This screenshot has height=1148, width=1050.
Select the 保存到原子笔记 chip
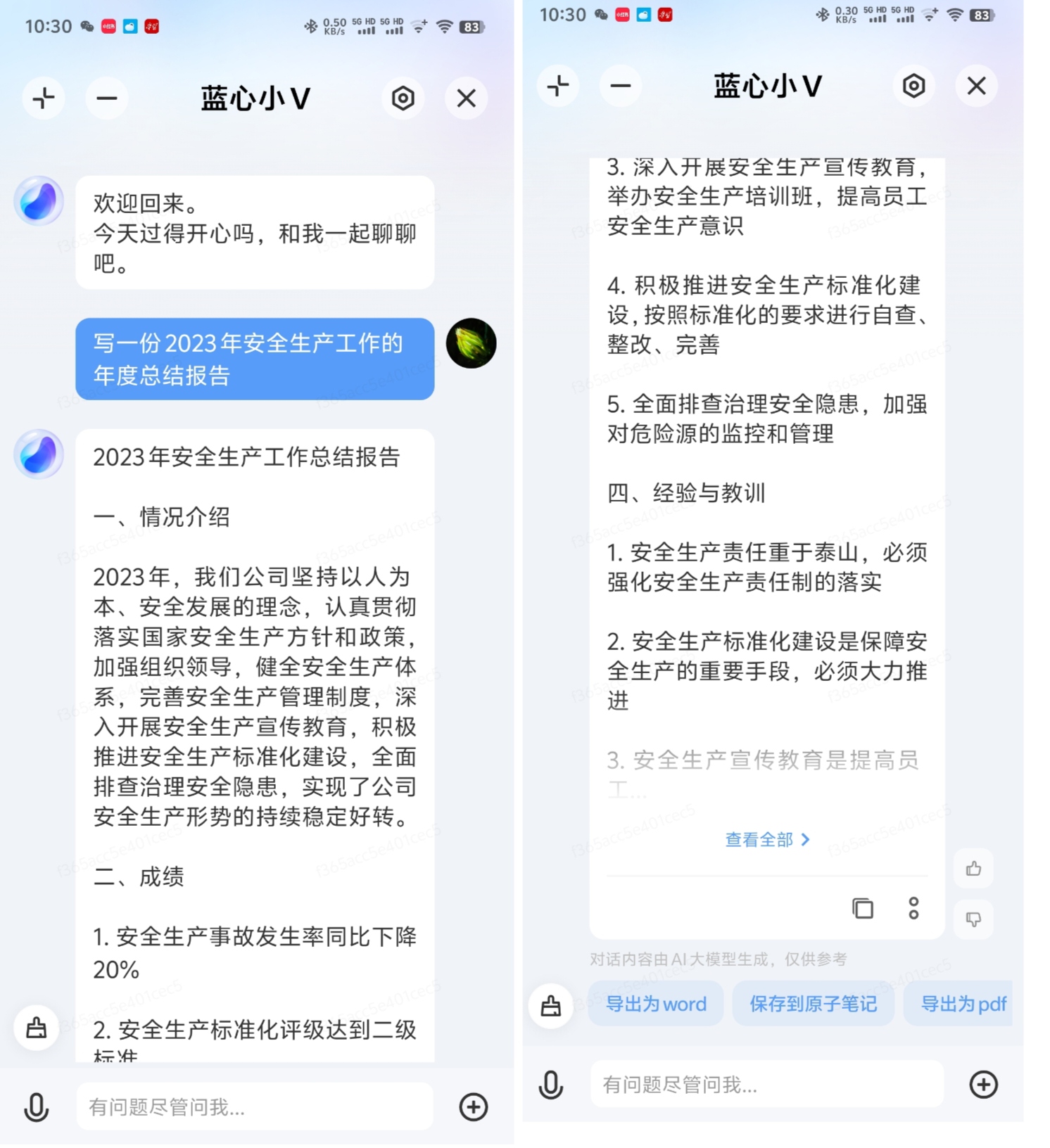point(813,1004)
